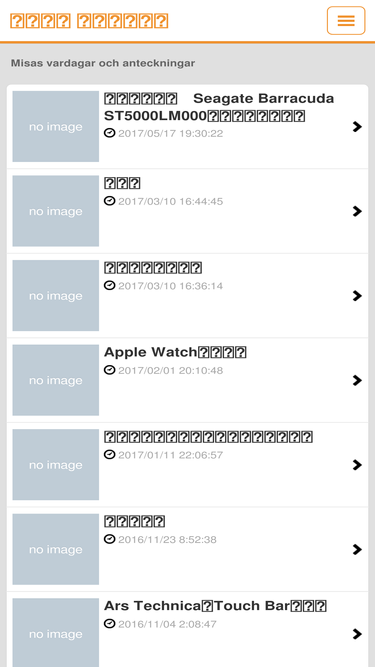
Task: Open the post dated 2017/03/10 16:36:14
Action: [x=188, y=296]
